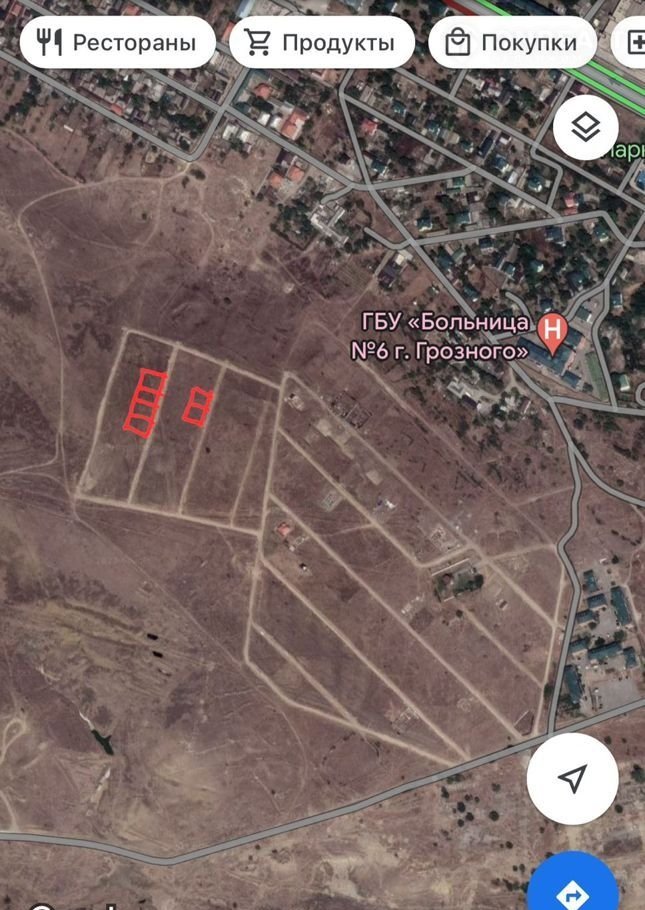The width and height of the screenshot is (645, 910).
Task: Open the Больница №6 г. Грозного place marker
Action: point(551,327)
